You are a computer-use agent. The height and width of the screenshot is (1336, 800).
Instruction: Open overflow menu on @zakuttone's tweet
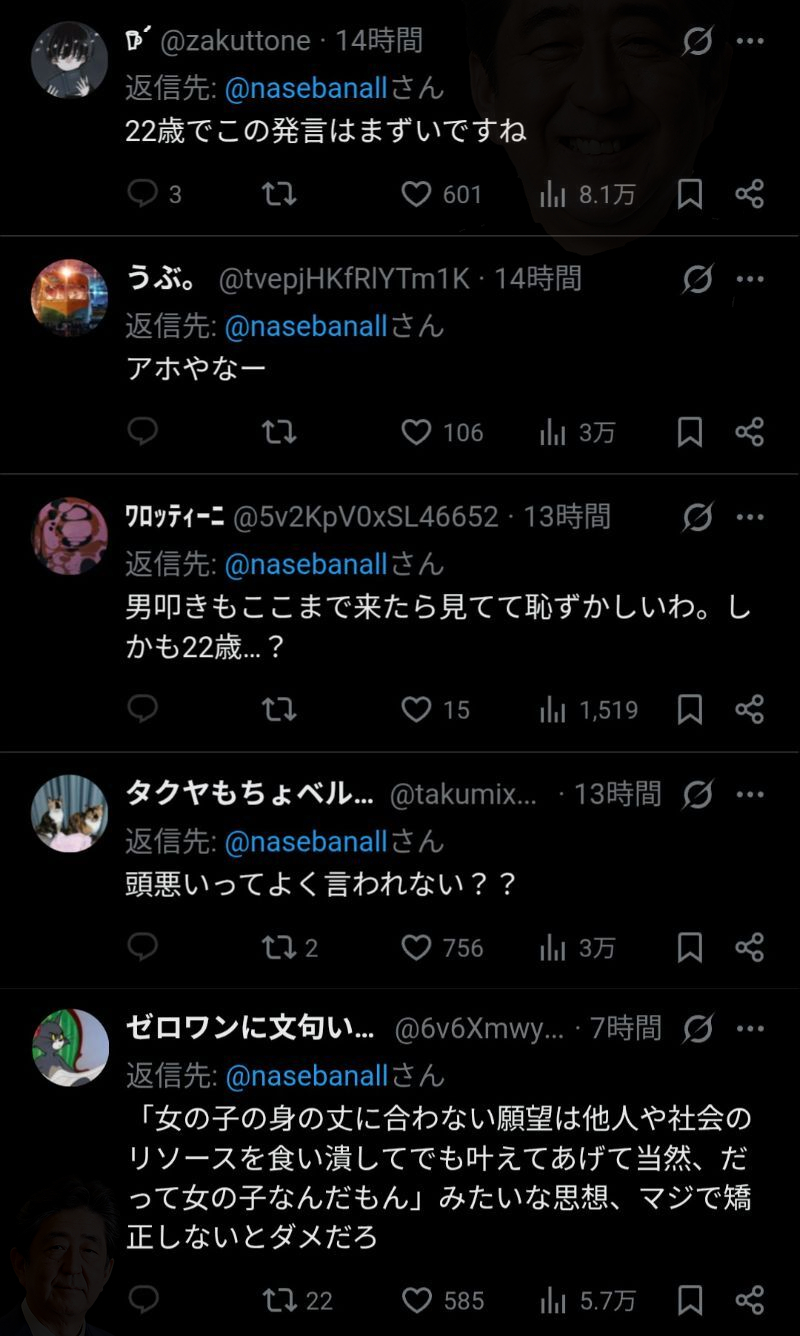click(x=750, y=41)
